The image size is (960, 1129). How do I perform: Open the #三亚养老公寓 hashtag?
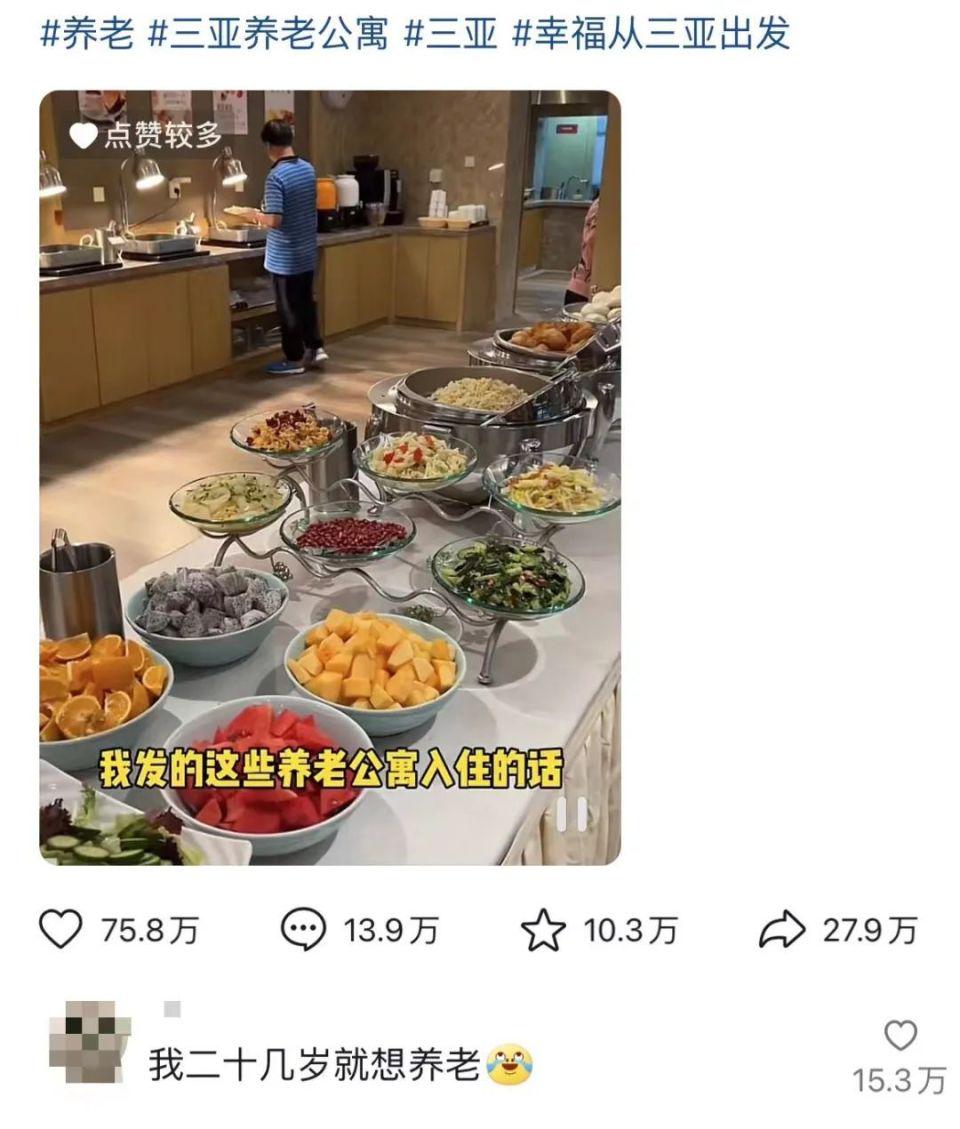point(267,33)
